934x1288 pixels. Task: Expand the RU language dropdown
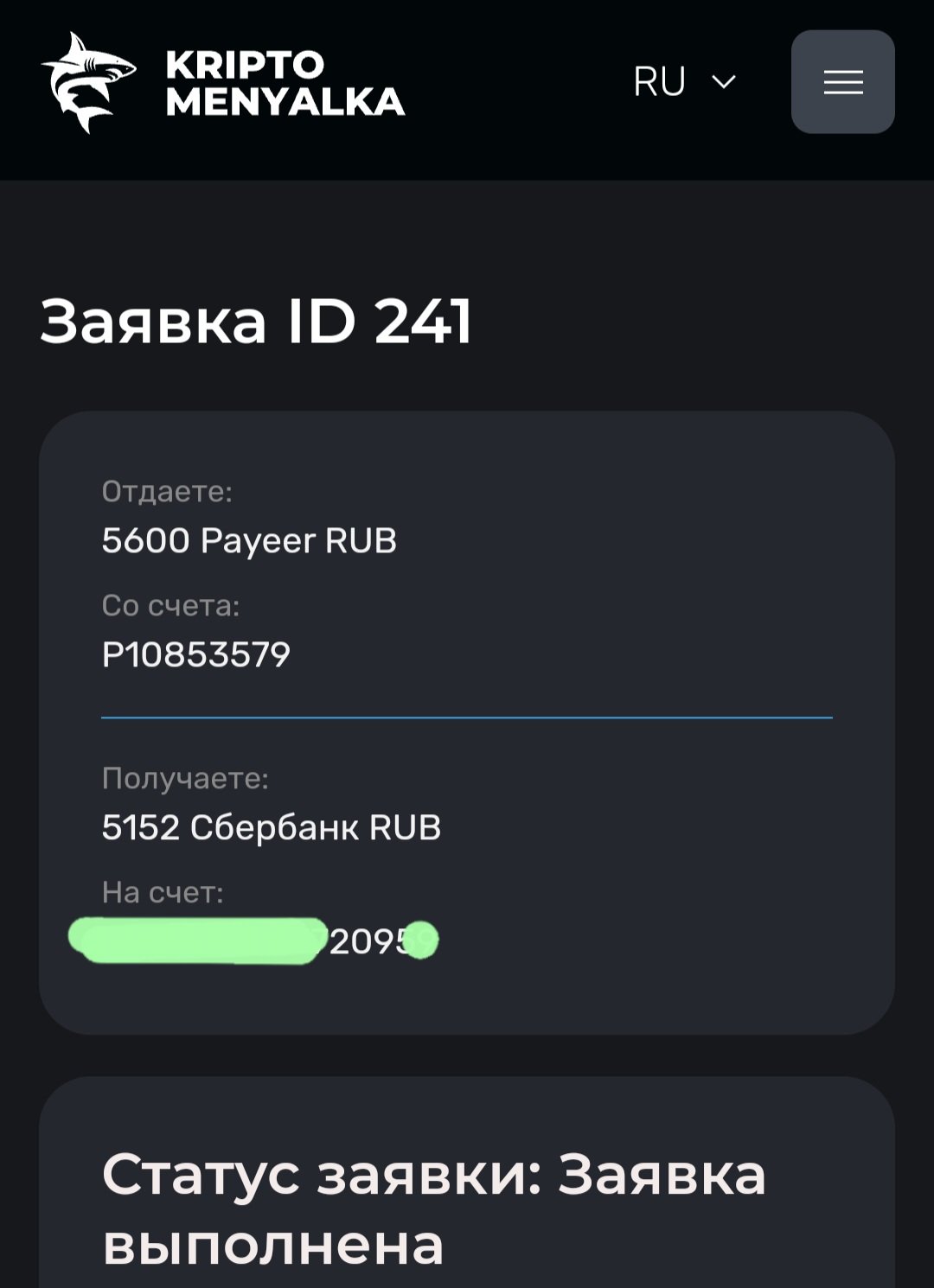(684, 82)
